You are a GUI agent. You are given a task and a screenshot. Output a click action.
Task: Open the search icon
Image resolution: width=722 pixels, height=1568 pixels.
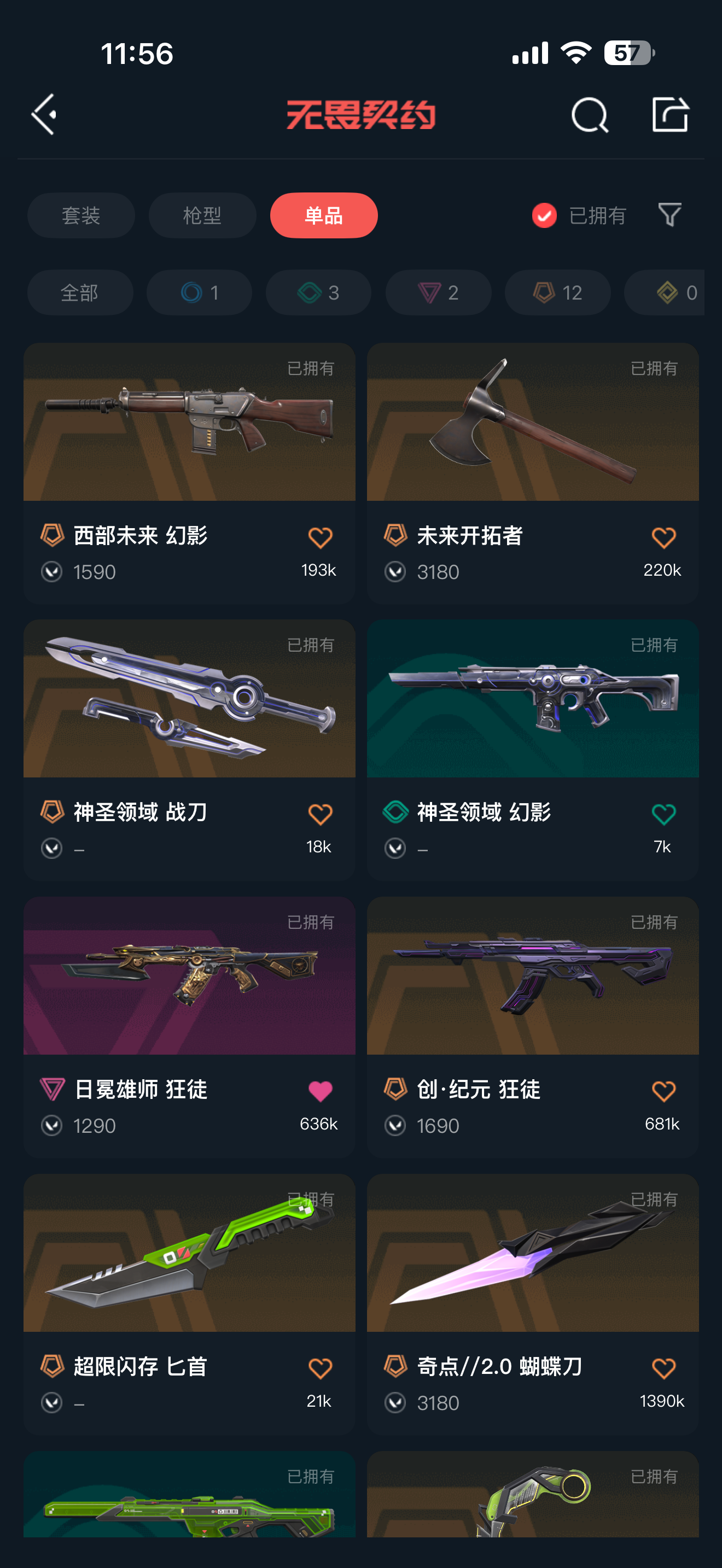point(589,115)
